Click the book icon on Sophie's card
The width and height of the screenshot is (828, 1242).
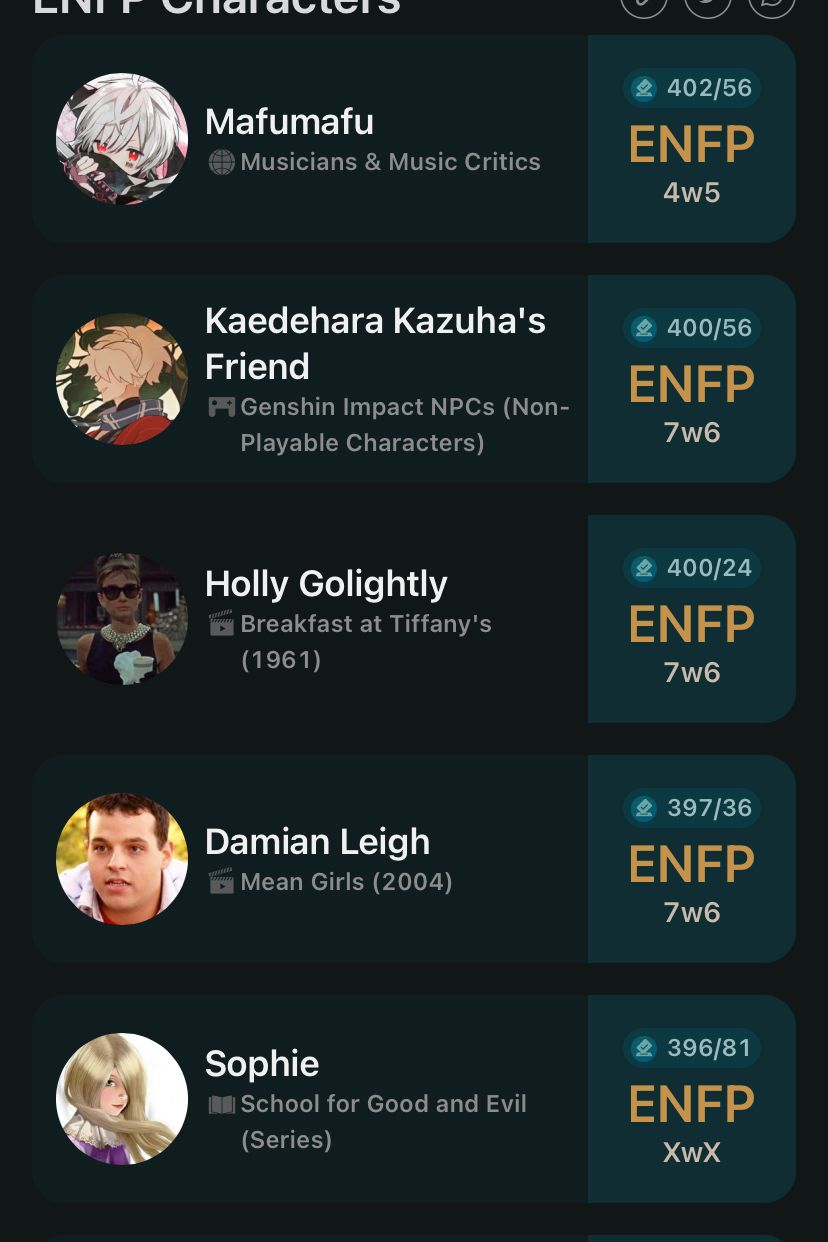(222, 1104)
